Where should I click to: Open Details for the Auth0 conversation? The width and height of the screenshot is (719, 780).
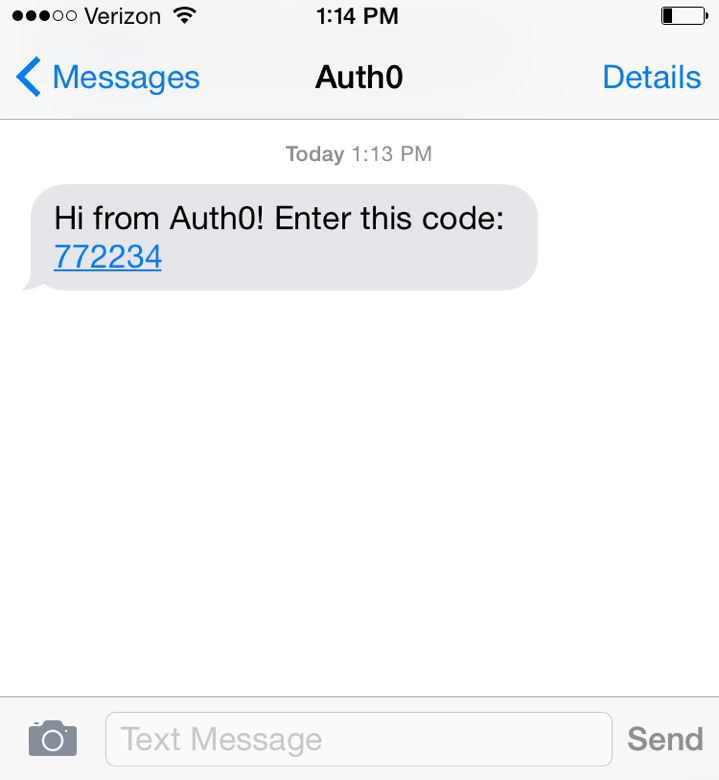(651, 77)
